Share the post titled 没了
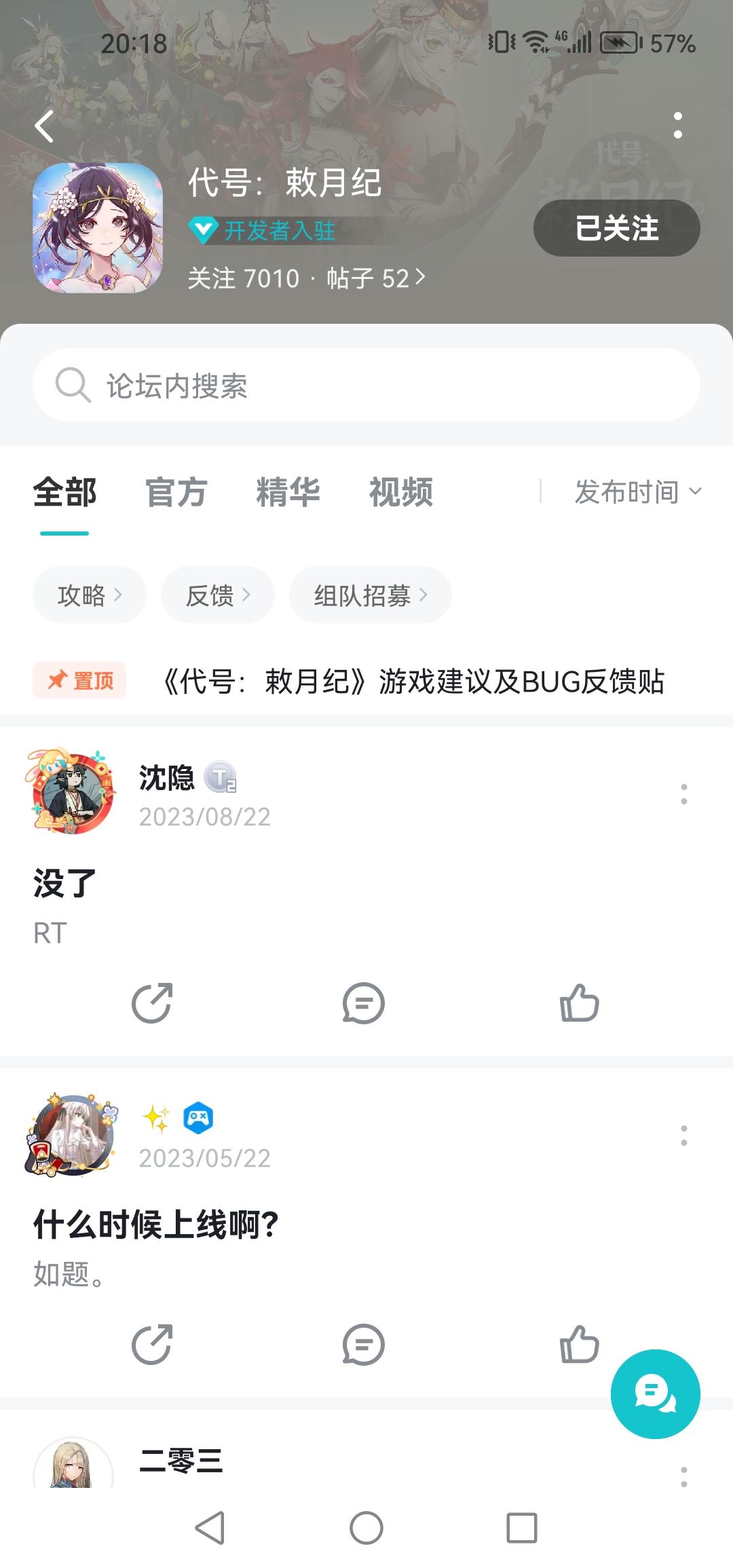Viewport: 733px width, 1568px height. 152,1003
